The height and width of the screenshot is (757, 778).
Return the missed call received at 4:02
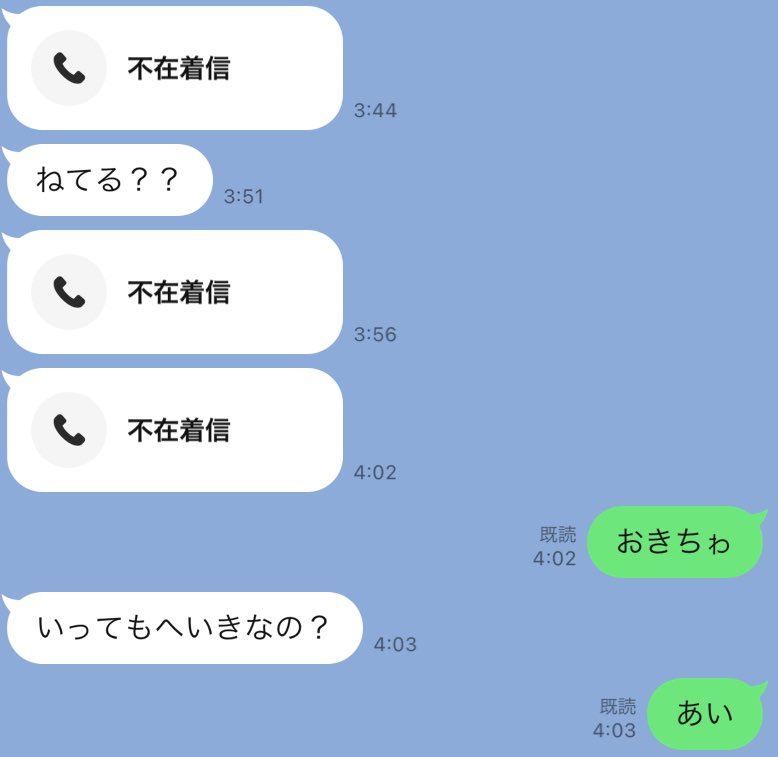[x=175, y=430]
